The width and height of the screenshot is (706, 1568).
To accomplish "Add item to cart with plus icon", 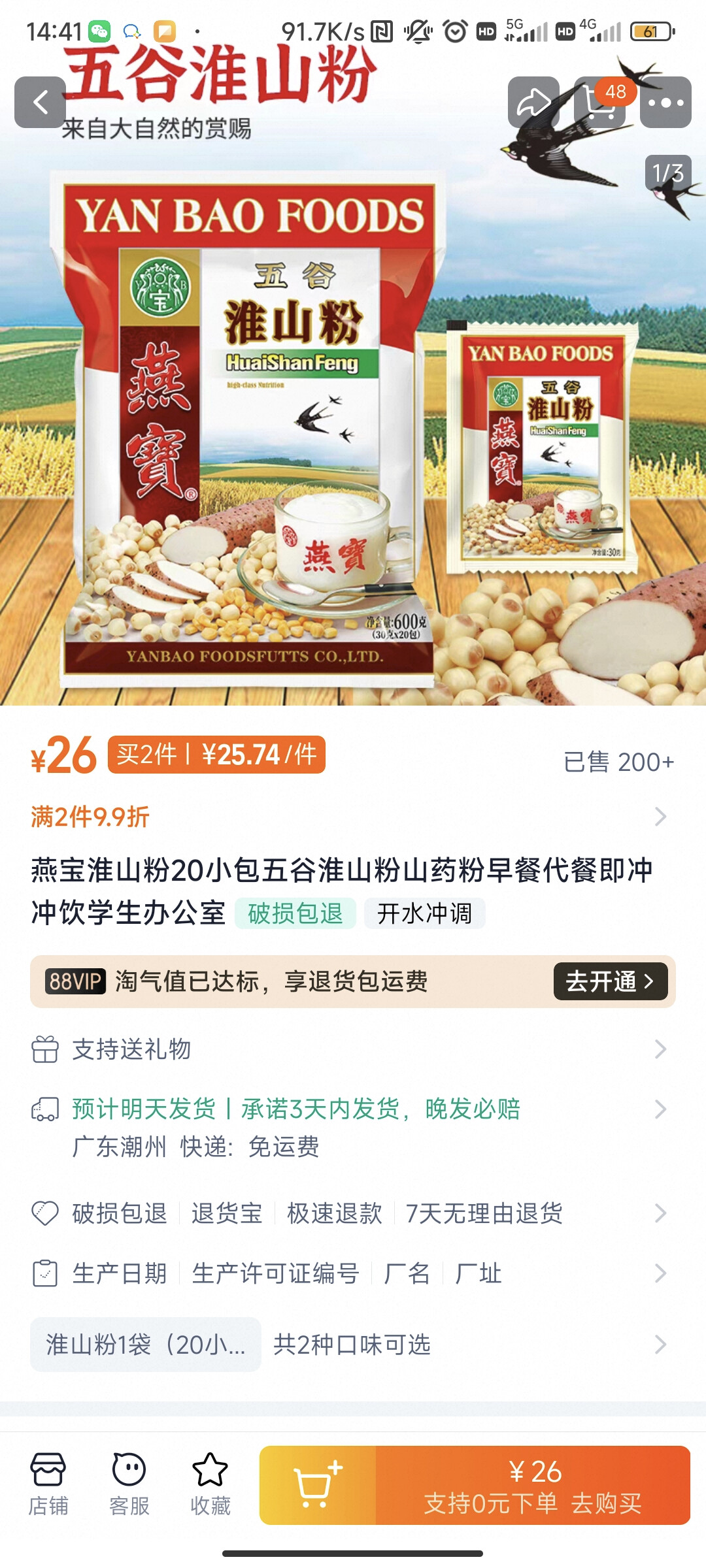I will coord(318,1485).
